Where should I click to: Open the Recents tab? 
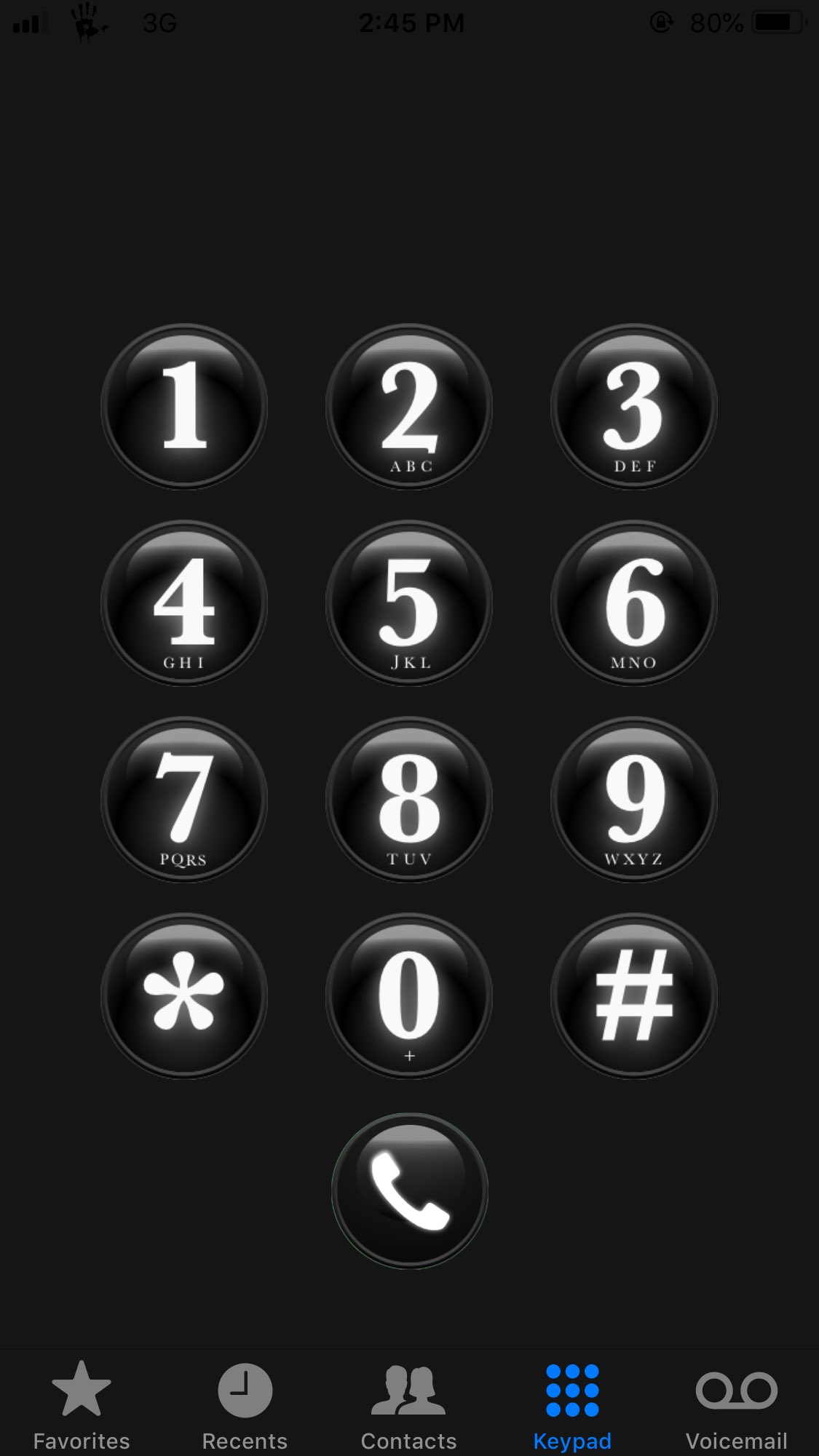[x=245, y=1404]
